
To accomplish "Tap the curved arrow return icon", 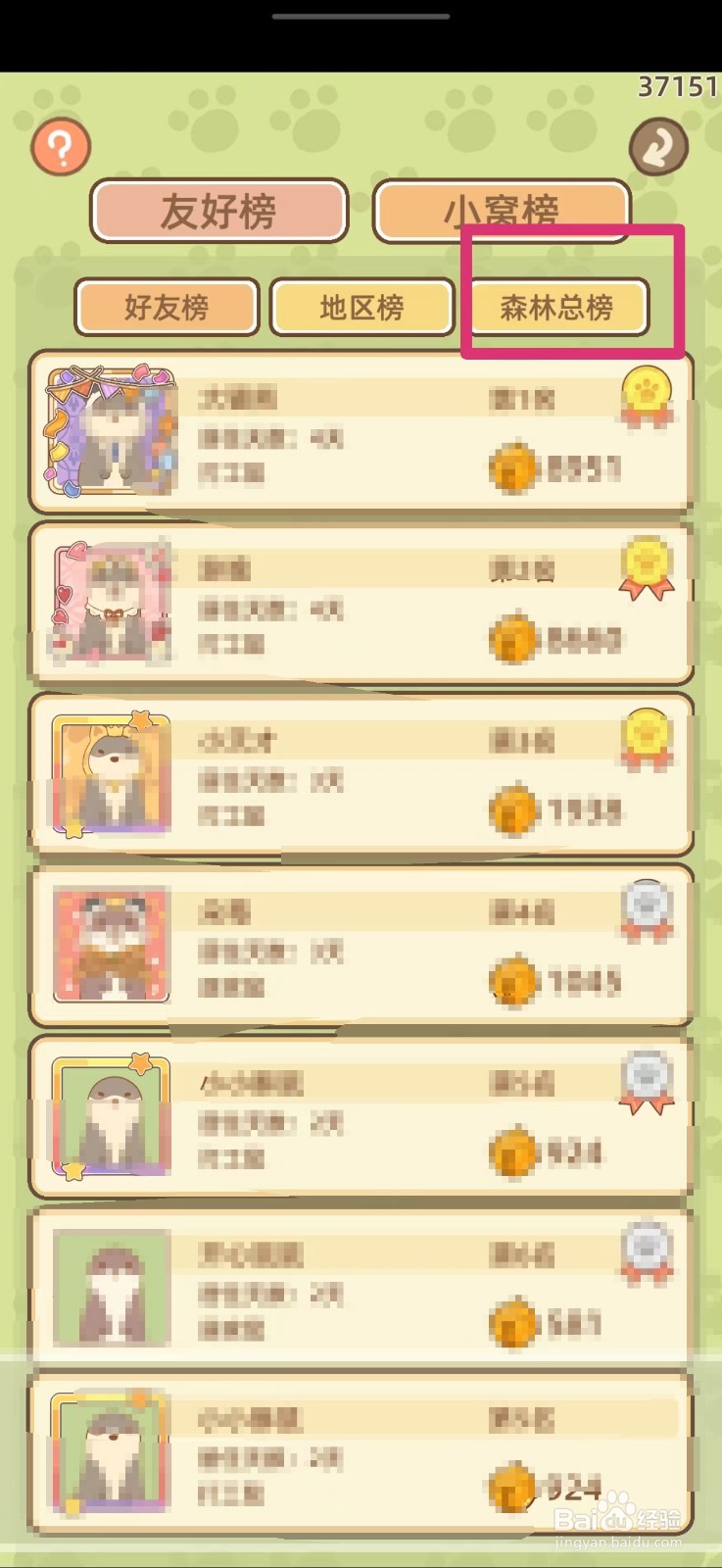I will pyautogui.click(x=659, y=146).
